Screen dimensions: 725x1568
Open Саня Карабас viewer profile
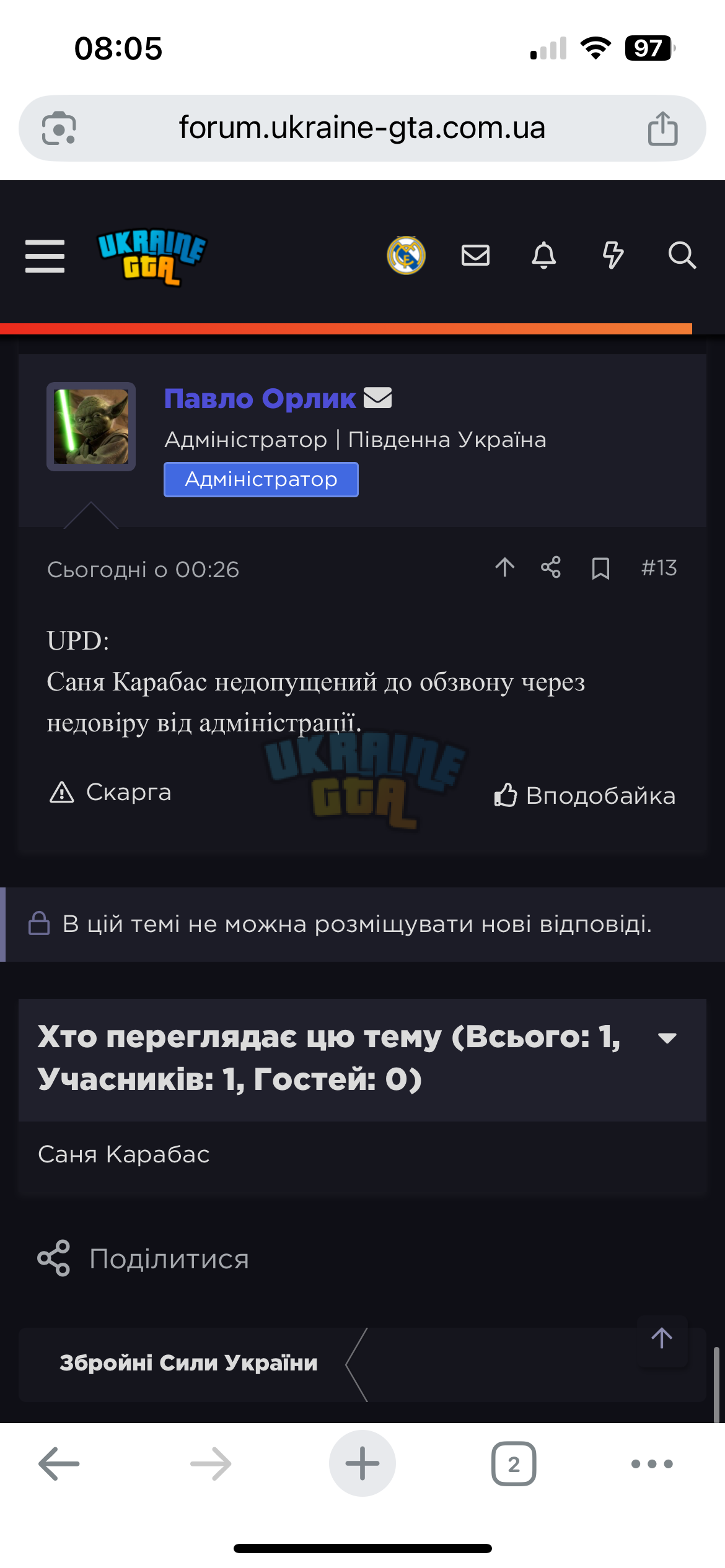pyautogui.click(x=124, y=1154)
